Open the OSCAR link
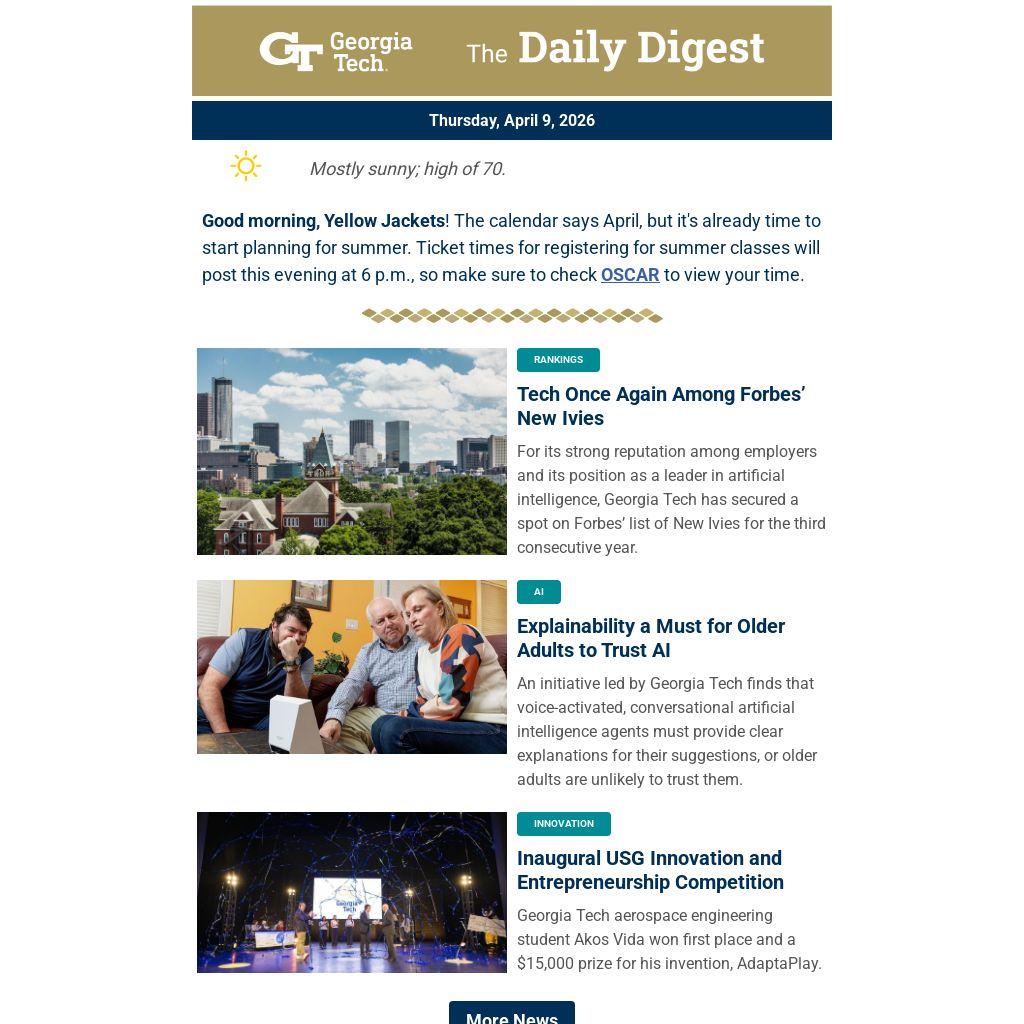 630,275
